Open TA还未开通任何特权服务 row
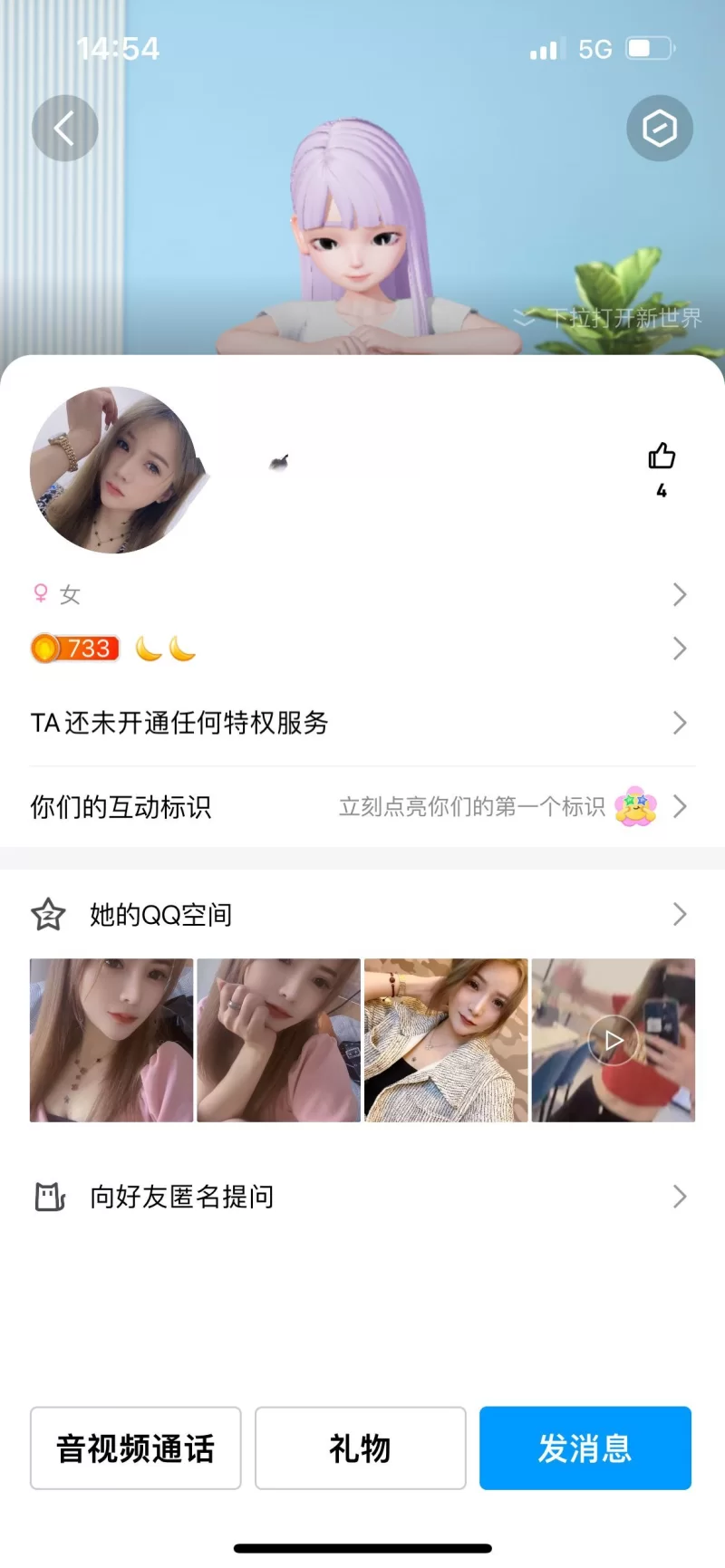Viewport: 725px width, 1568px height. (x=362, y=723)
